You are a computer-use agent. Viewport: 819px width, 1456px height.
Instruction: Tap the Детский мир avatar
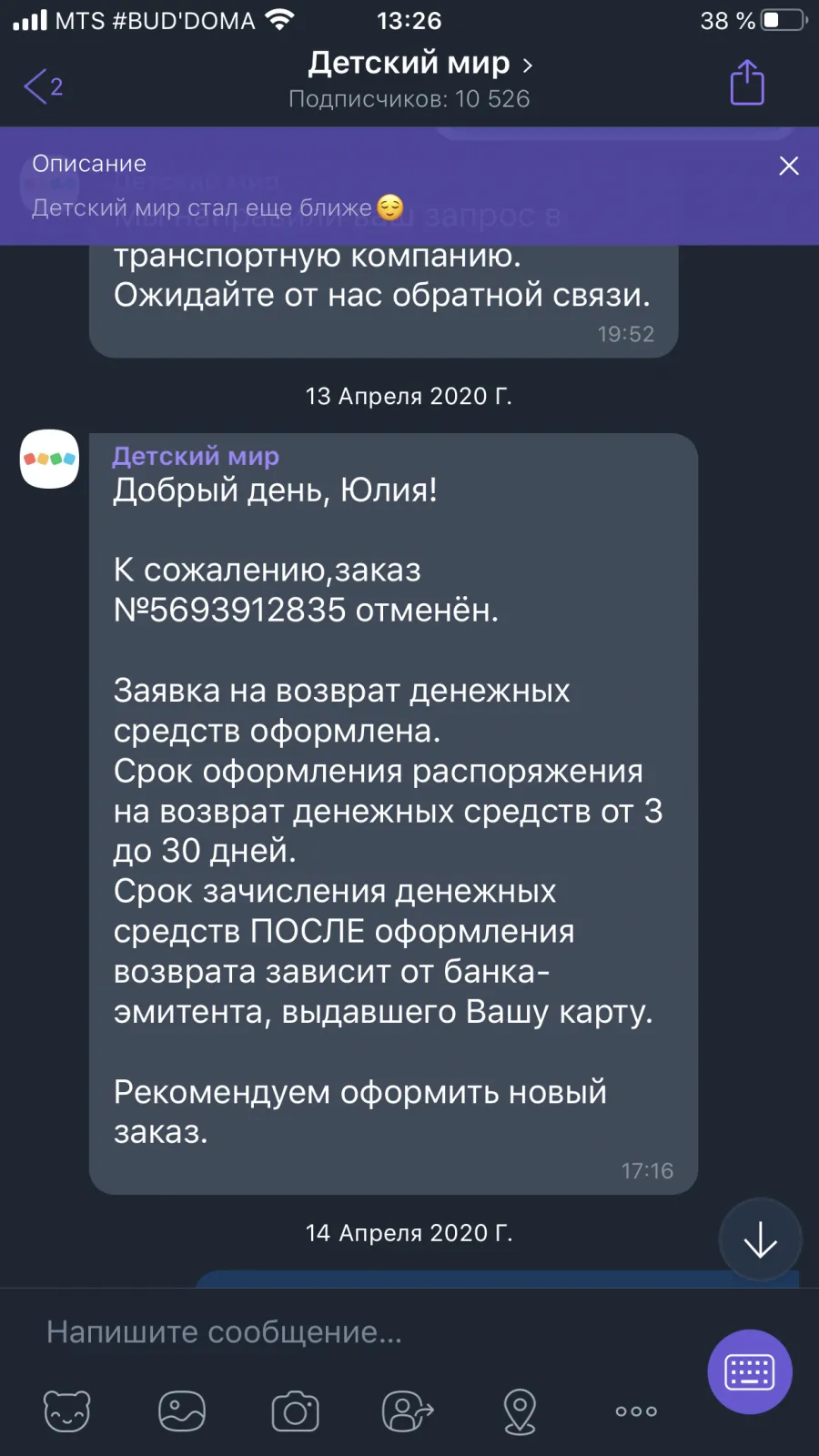[x=49, y=459]
